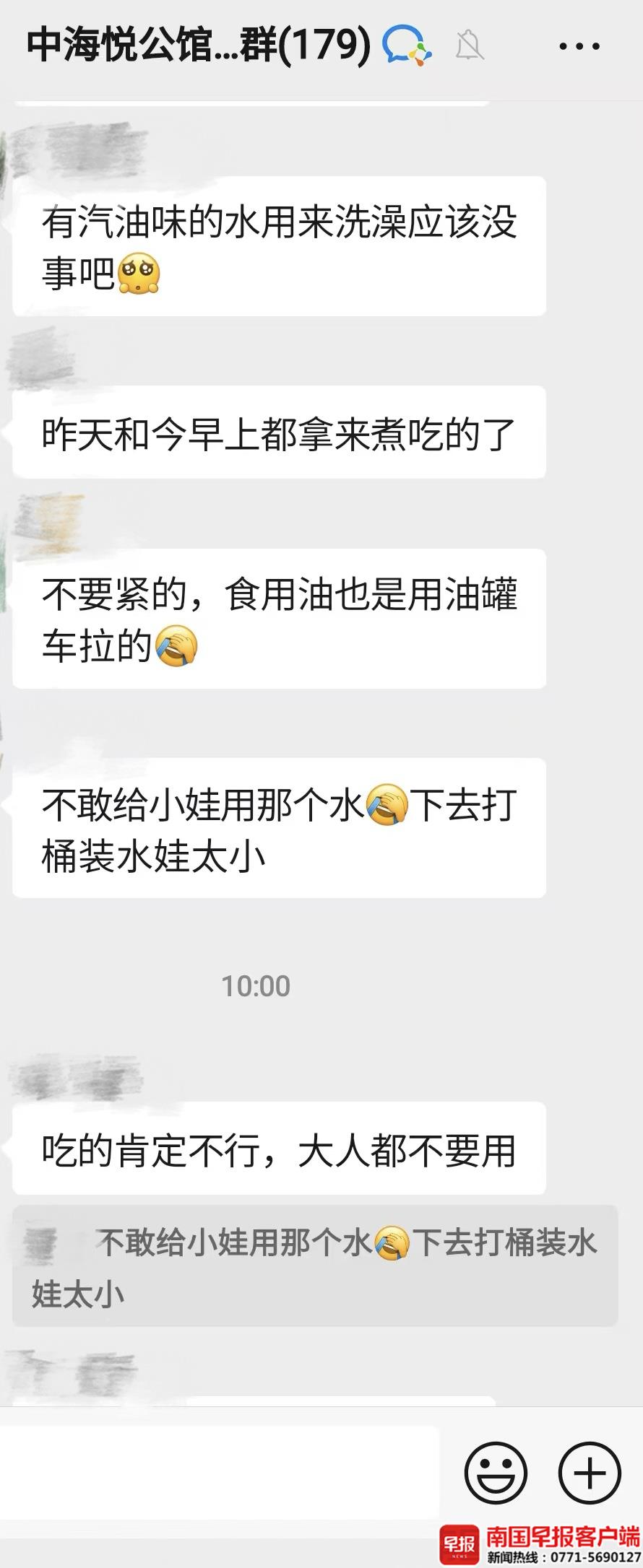
Task: Jump to the quoted 不敢给小娃用那个水 message
Action: click(x=315, y=1267)
